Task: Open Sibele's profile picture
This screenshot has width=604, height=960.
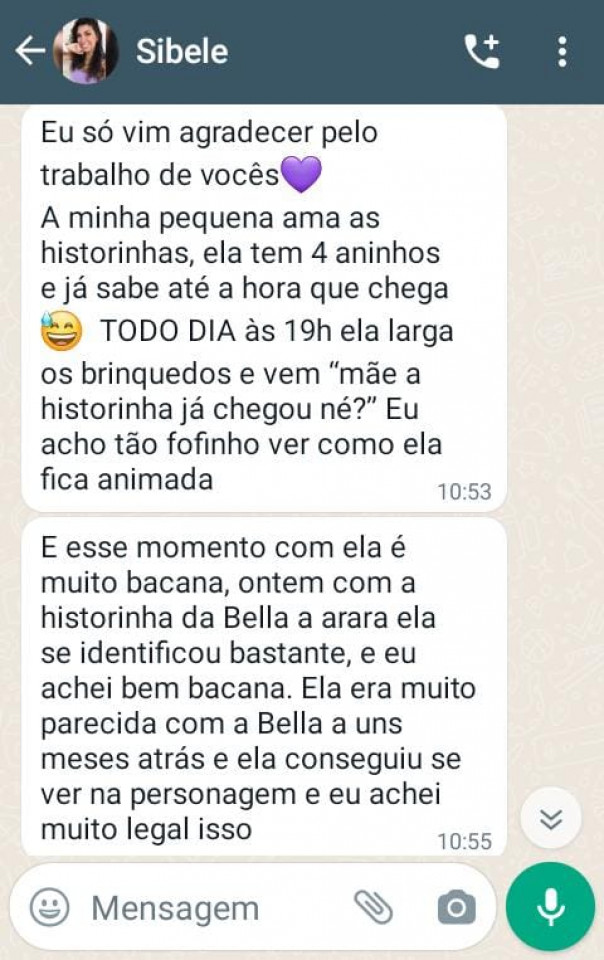Action: pos(85,51)
